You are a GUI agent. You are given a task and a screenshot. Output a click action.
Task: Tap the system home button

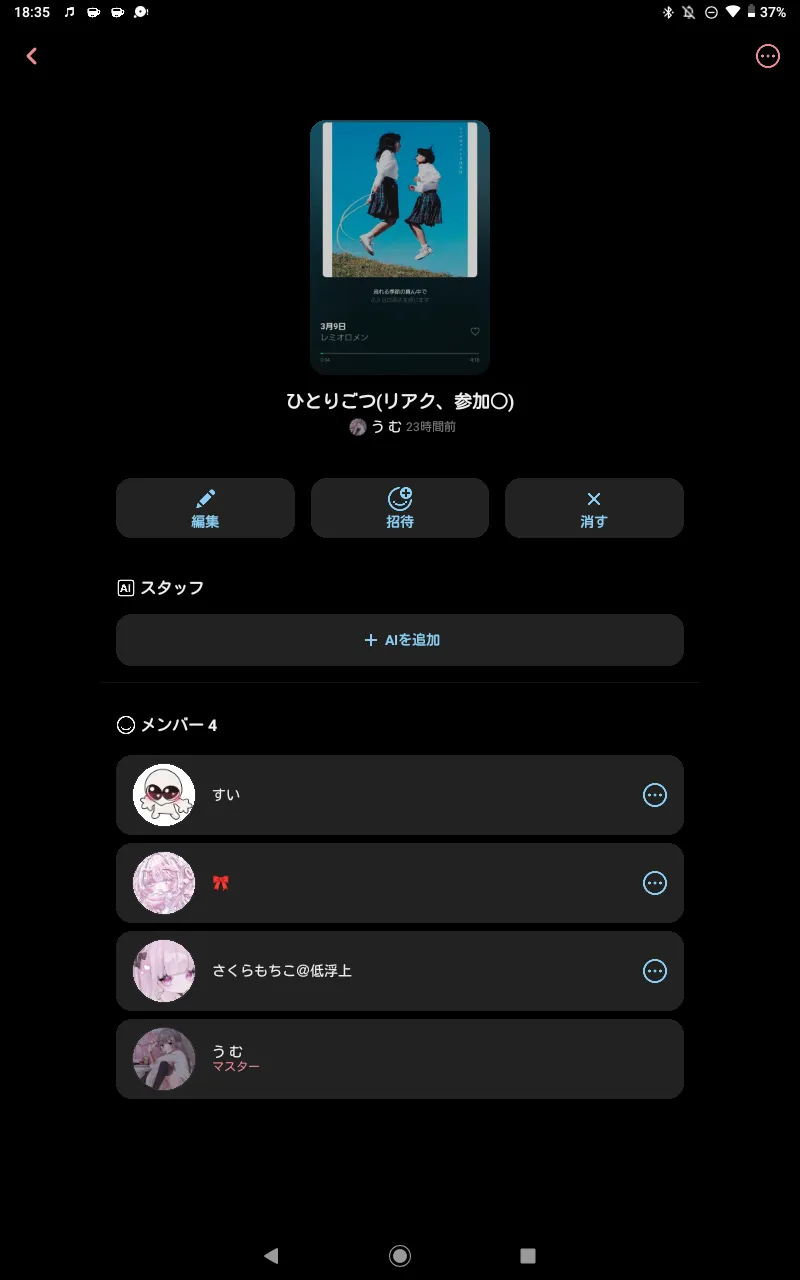(400, 1255)
